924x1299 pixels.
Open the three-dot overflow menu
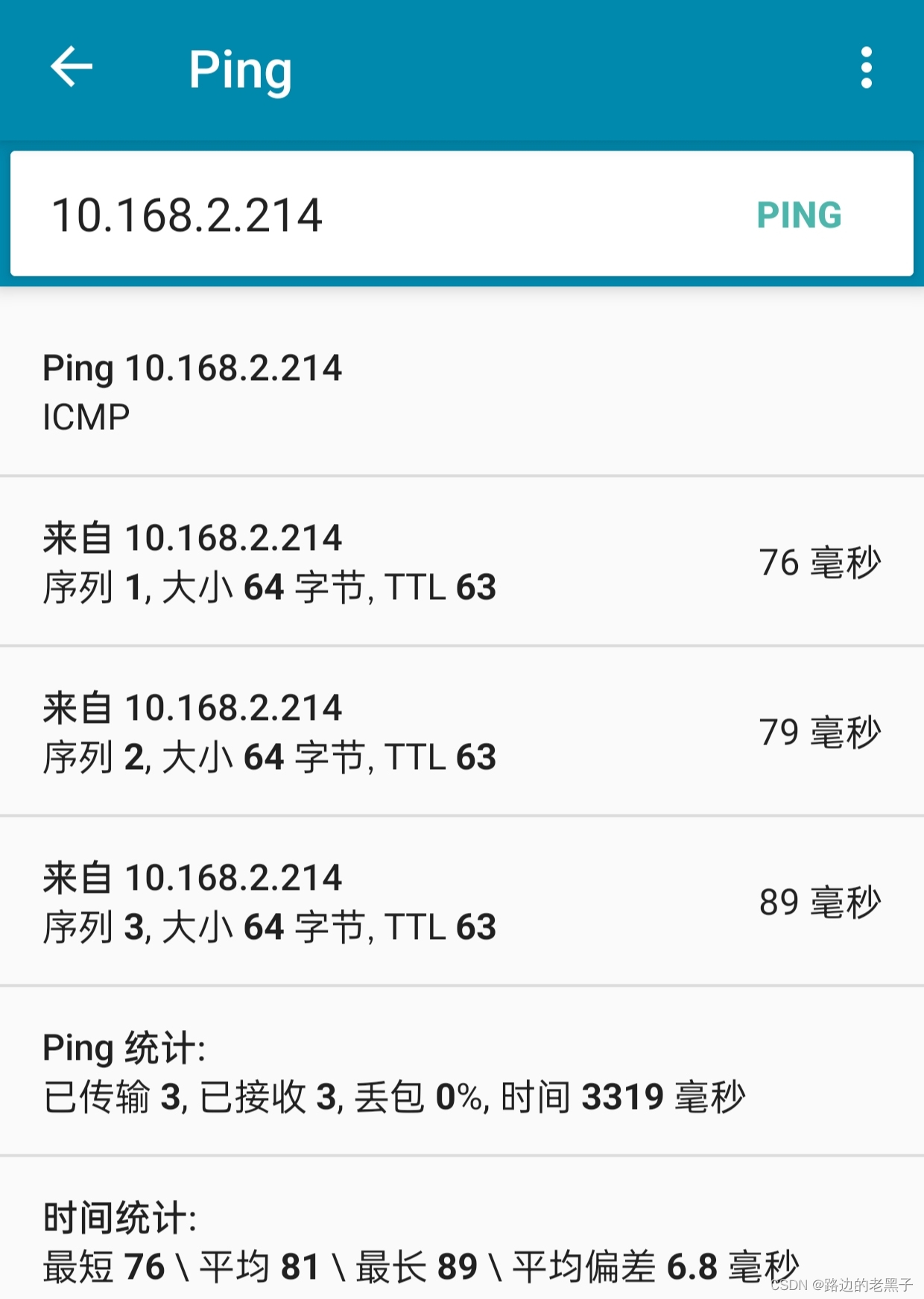point(866,68)
